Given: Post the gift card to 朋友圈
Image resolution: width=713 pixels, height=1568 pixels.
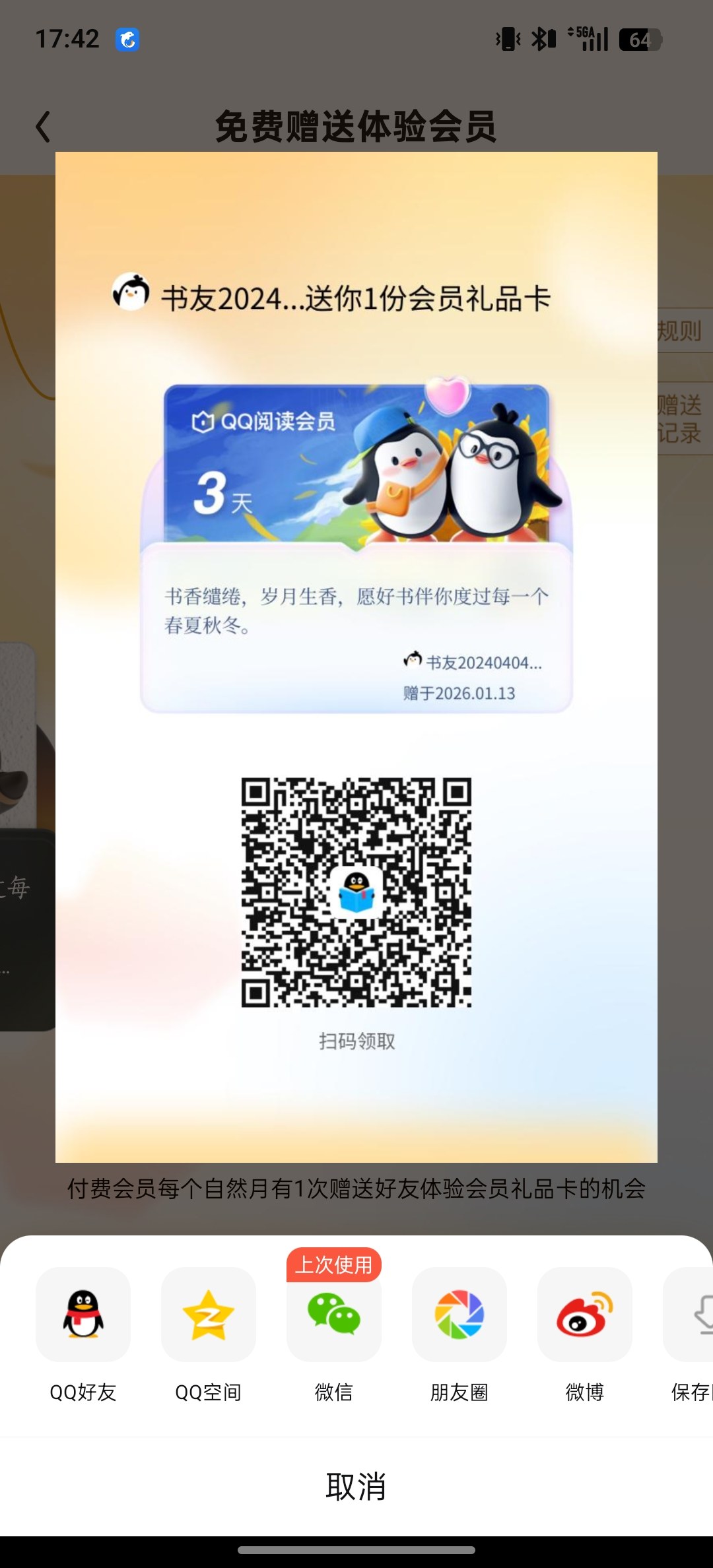Looking at the screenshot, I should tap(459, 1315).
